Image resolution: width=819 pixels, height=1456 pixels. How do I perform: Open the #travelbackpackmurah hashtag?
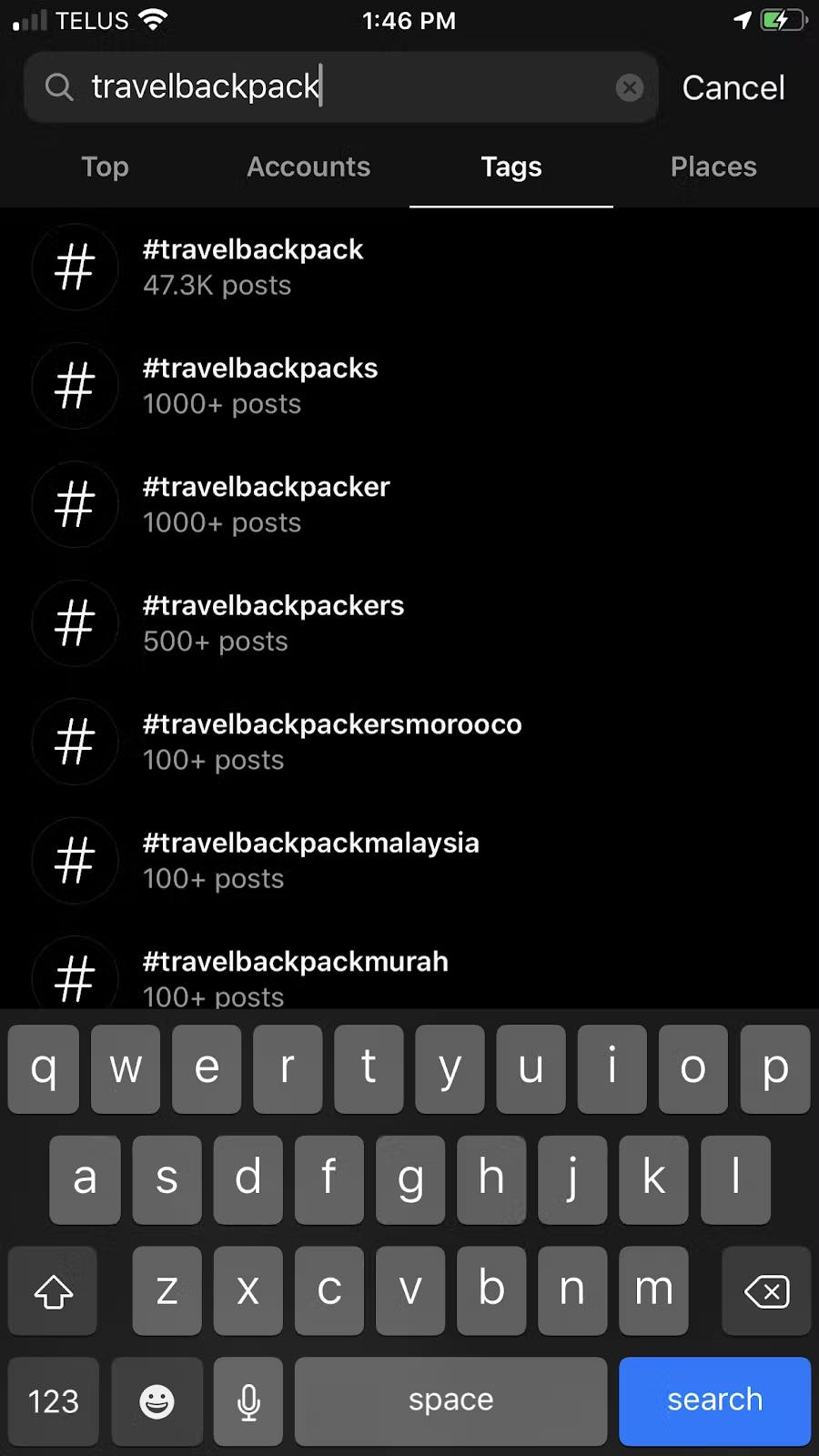click(x=409, y=971)
